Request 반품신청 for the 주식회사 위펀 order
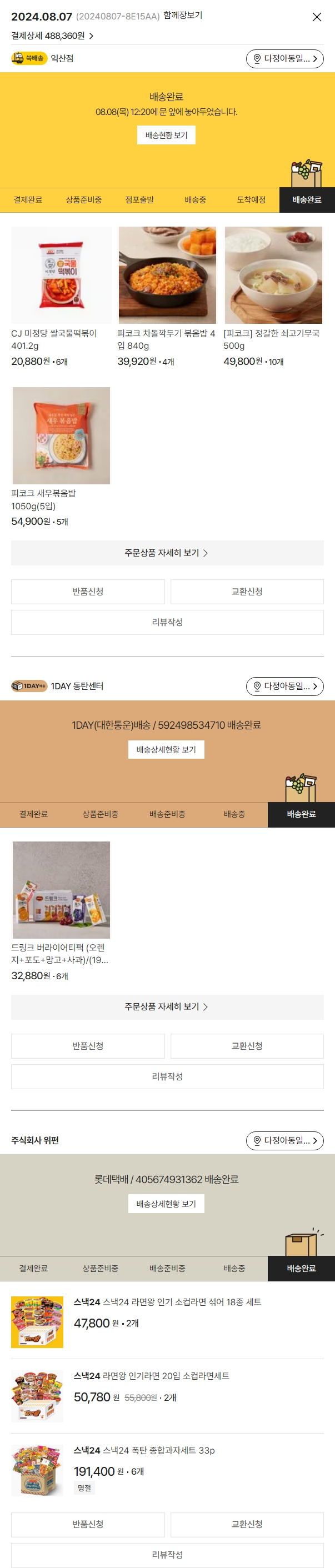Viewport: 335px width, 1568px height. coord(88,1524)
